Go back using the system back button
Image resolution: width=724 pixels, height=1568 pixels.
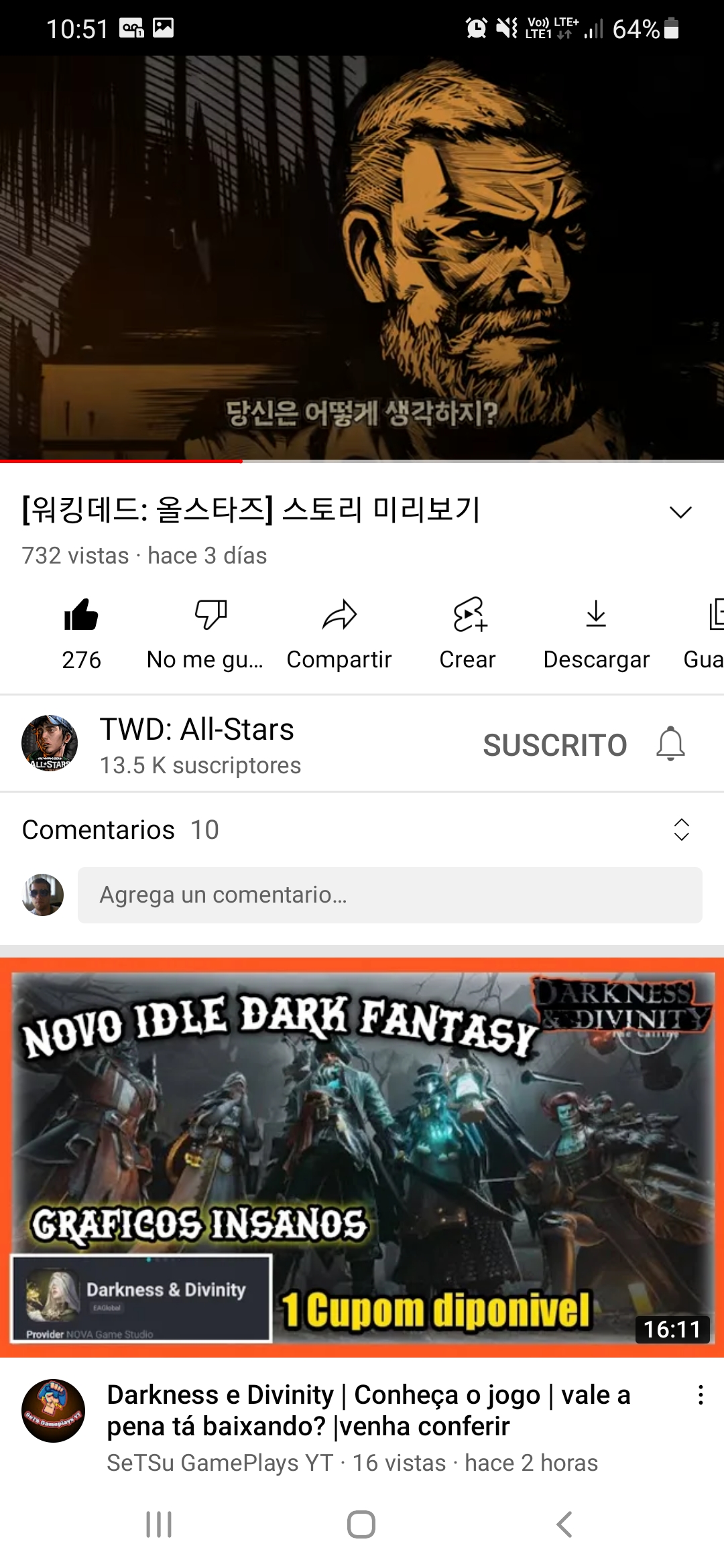click(564, 1524)
